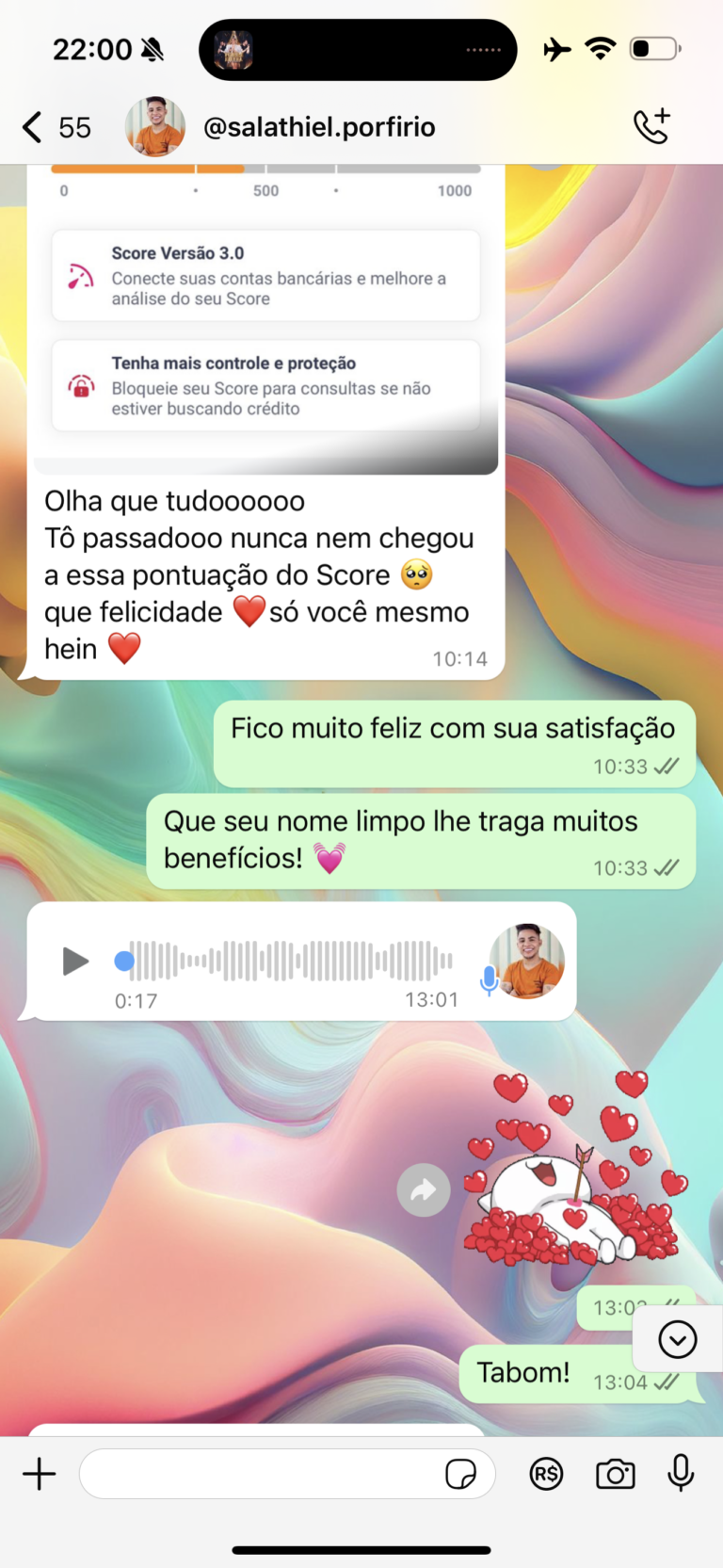Record a voice message with the microphone

[x=681, y=1473]
